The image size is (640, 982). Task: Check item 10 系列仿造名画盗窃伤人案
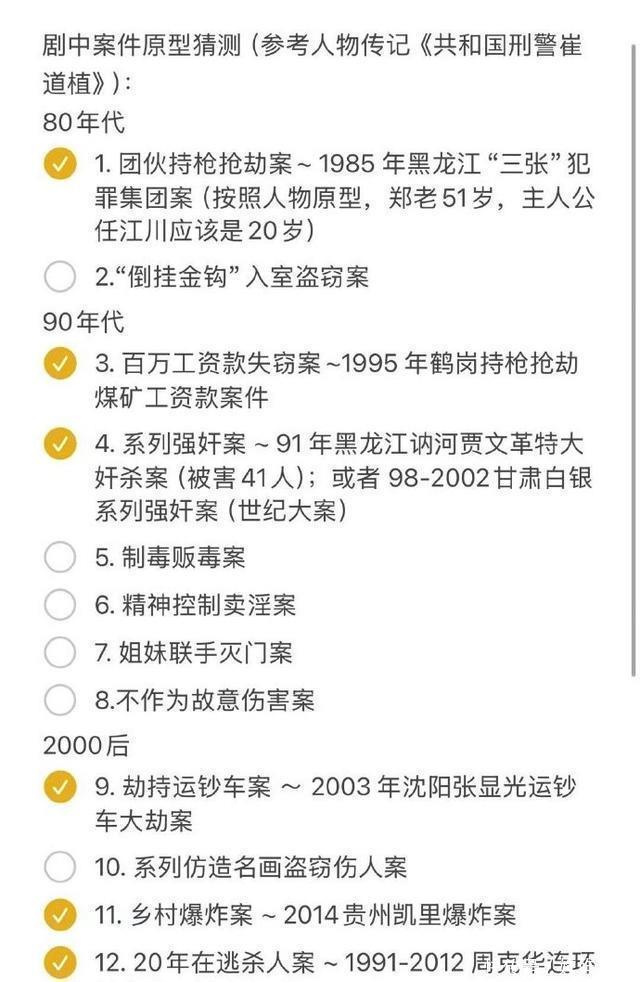point(61,867)
